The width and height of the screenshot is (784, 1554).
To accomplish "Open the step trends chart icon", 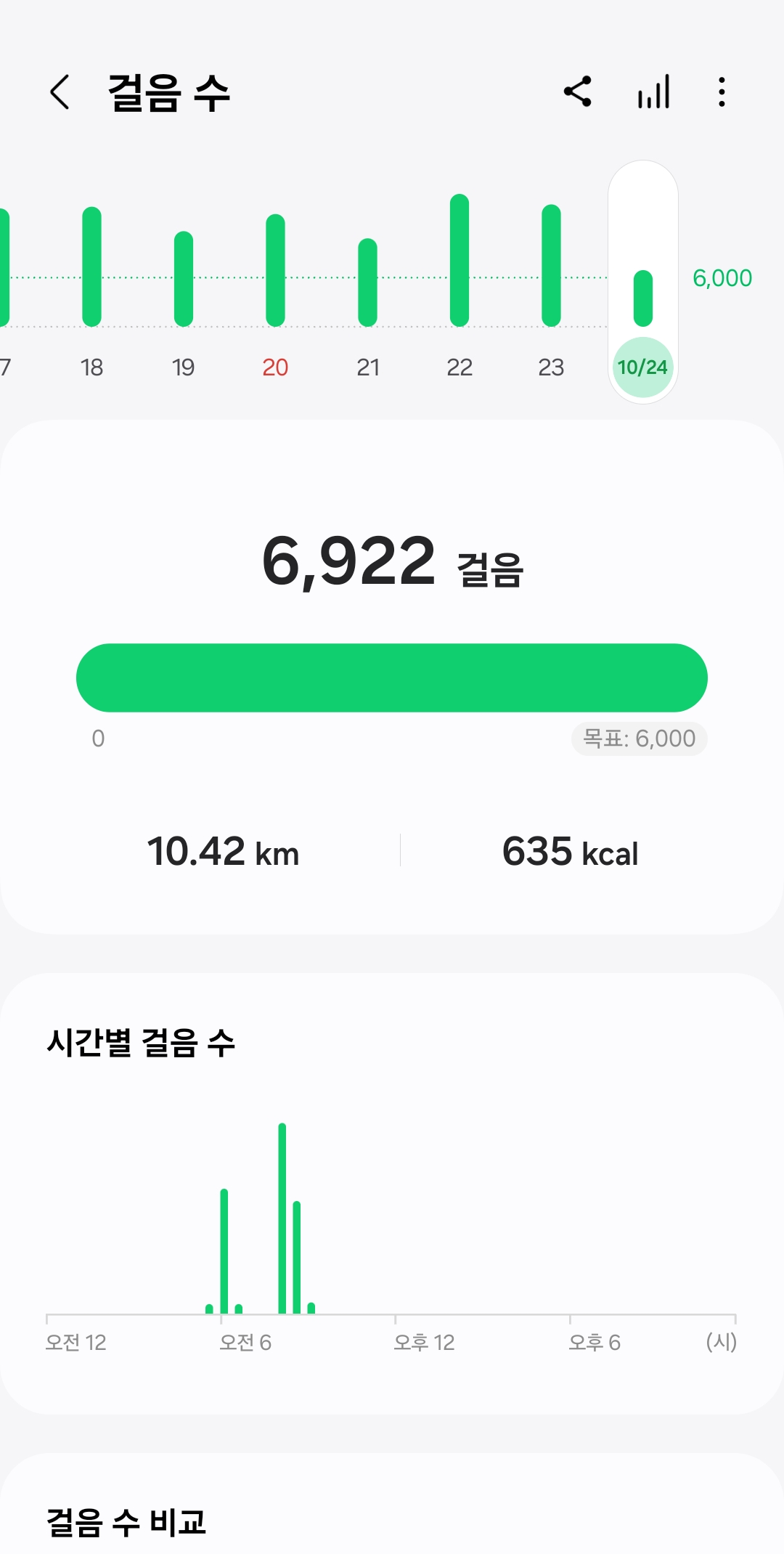I will [653, 92].
